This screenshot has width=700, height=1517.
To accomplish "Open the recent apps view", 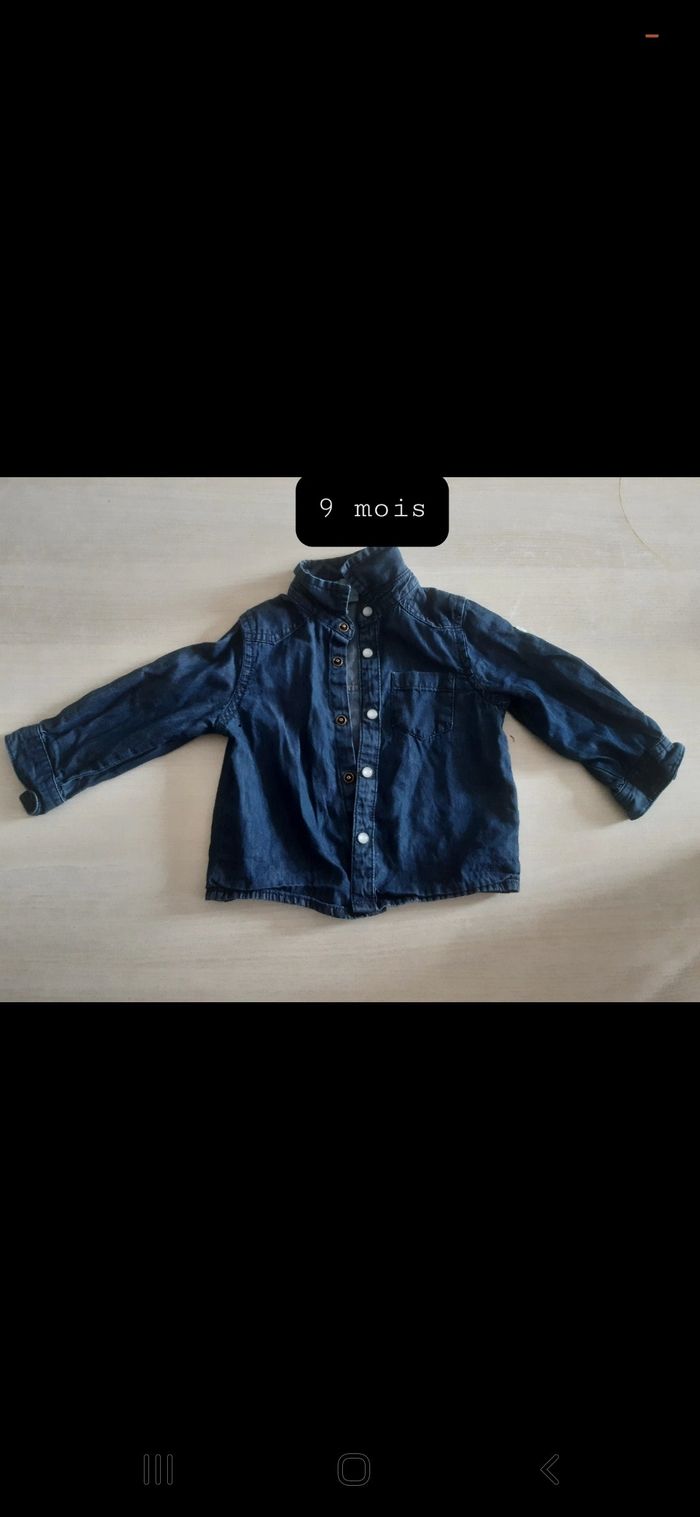I will pyautogui.click(x=158, y=1469).
